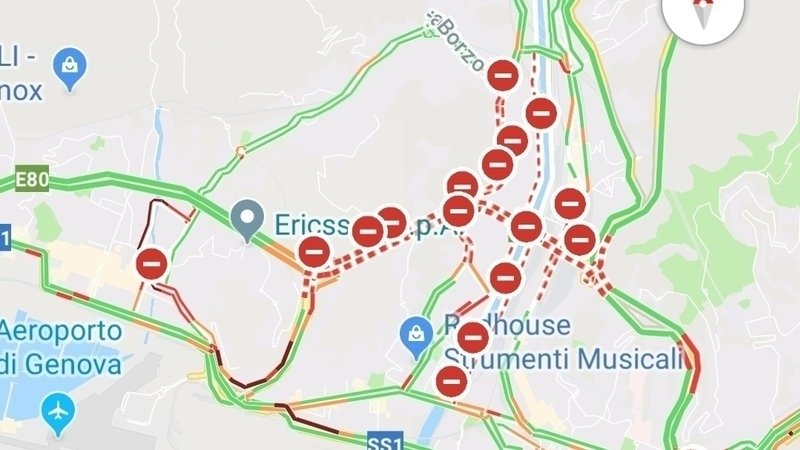
Task: Select the Aeroporto di Genova airport marker
Action: [59, 409]
